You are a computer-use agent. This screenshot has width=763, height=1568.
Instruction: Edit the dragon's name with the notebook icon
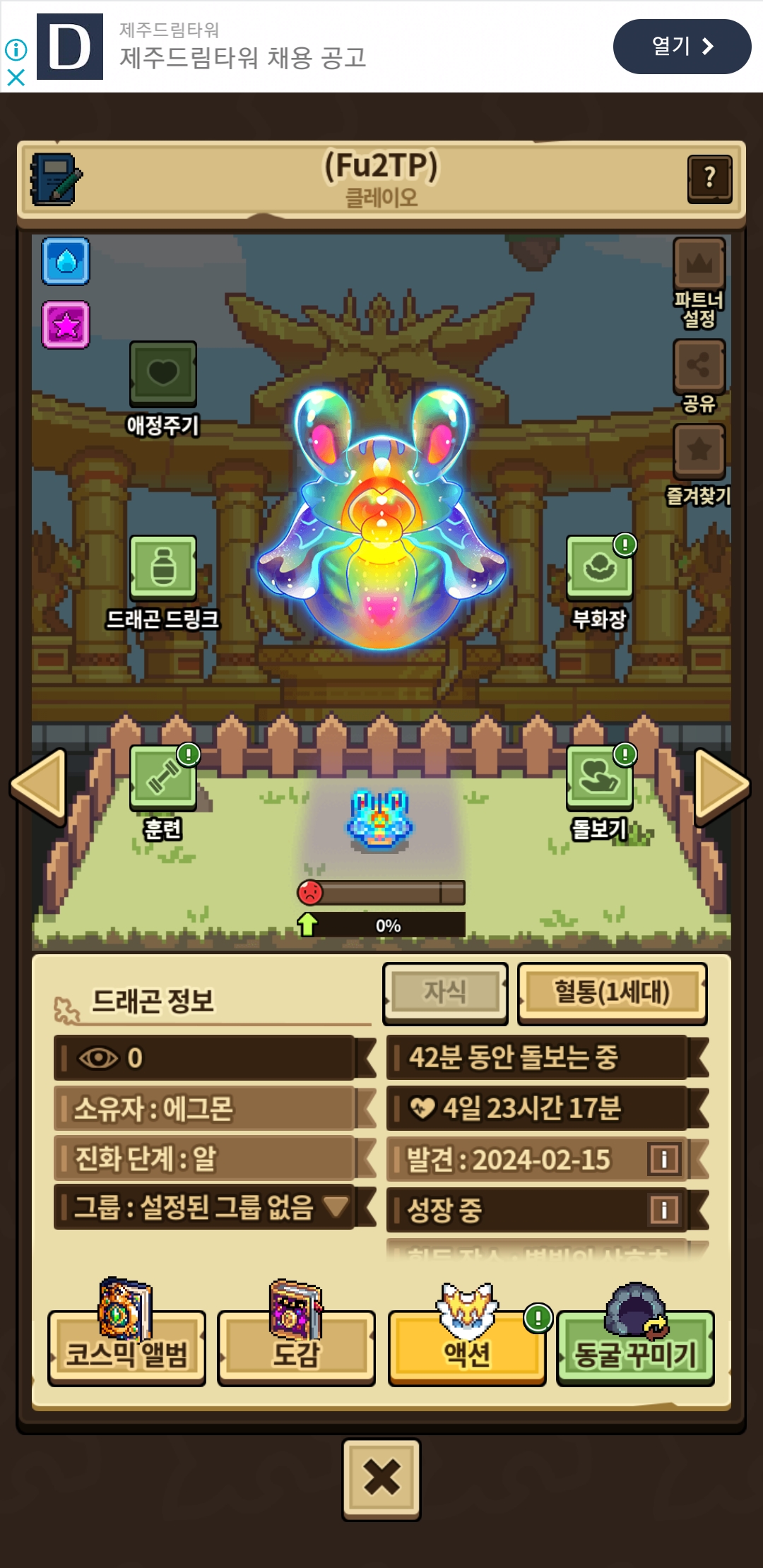click(x=55, y=179)
